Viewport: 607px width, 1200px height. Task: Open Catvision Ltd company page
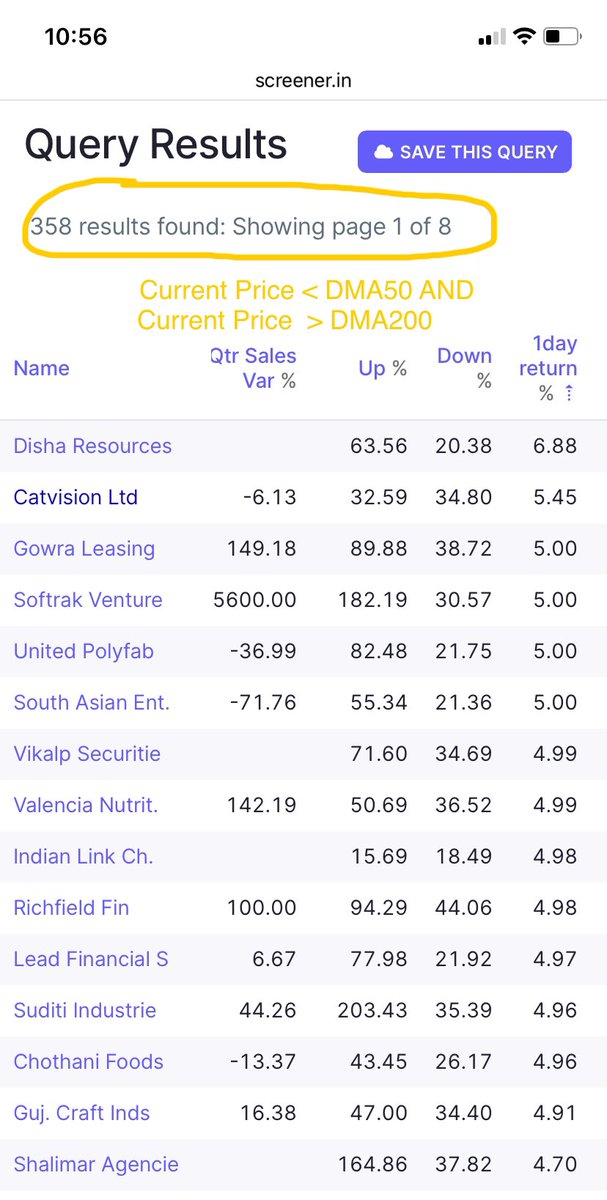coord(75,497)
